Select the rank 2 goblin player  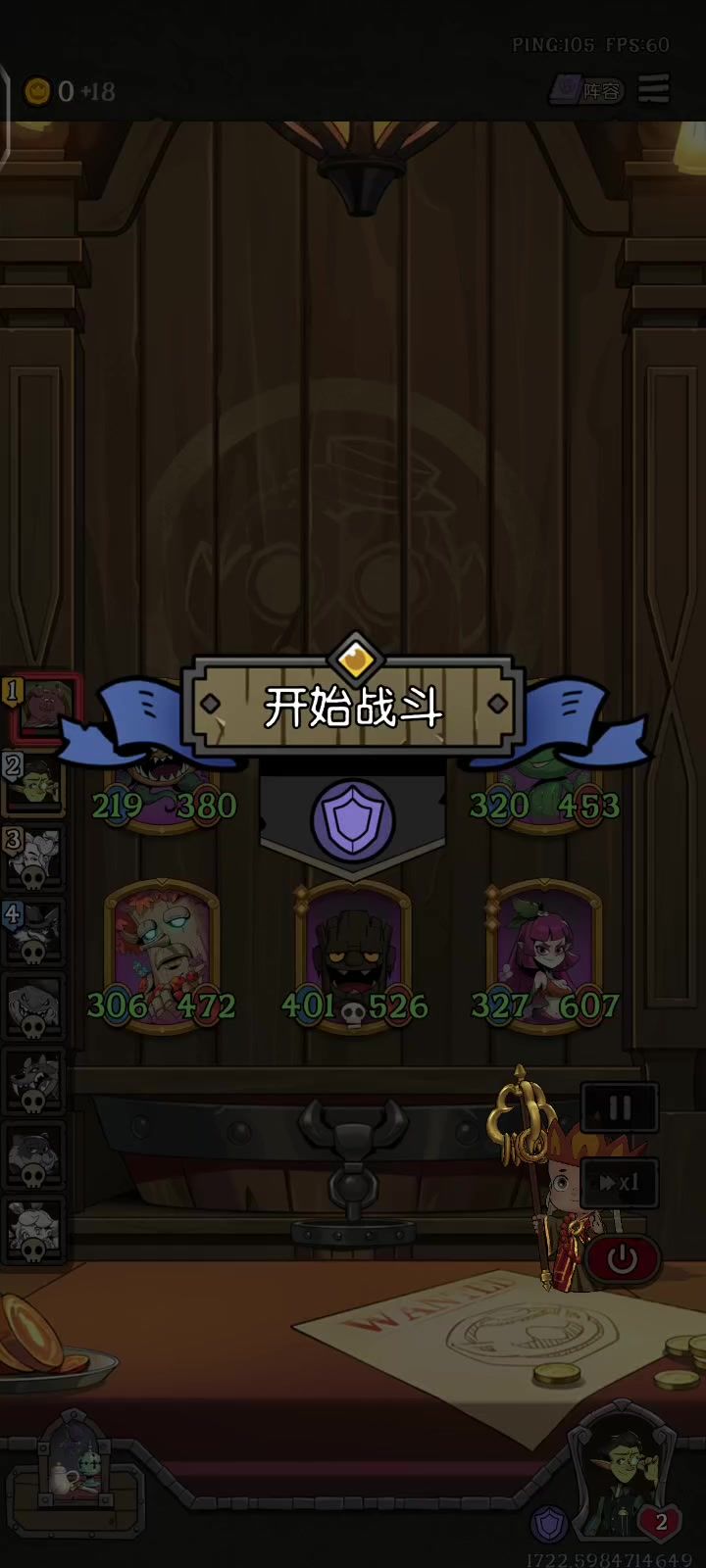pyautogui.click(x=33, y=783)
